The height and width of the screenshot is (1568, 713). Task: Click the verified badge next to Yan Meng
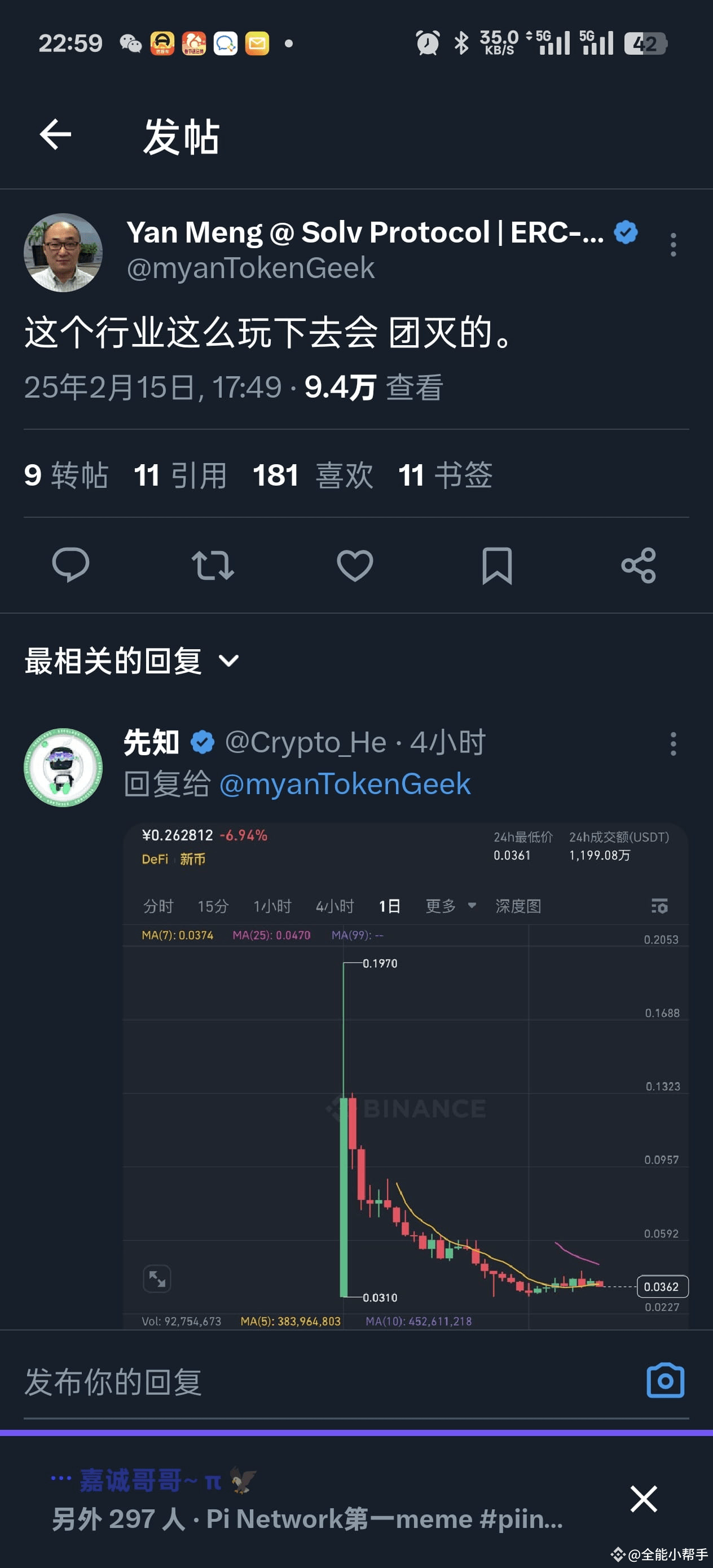[627, 231]
